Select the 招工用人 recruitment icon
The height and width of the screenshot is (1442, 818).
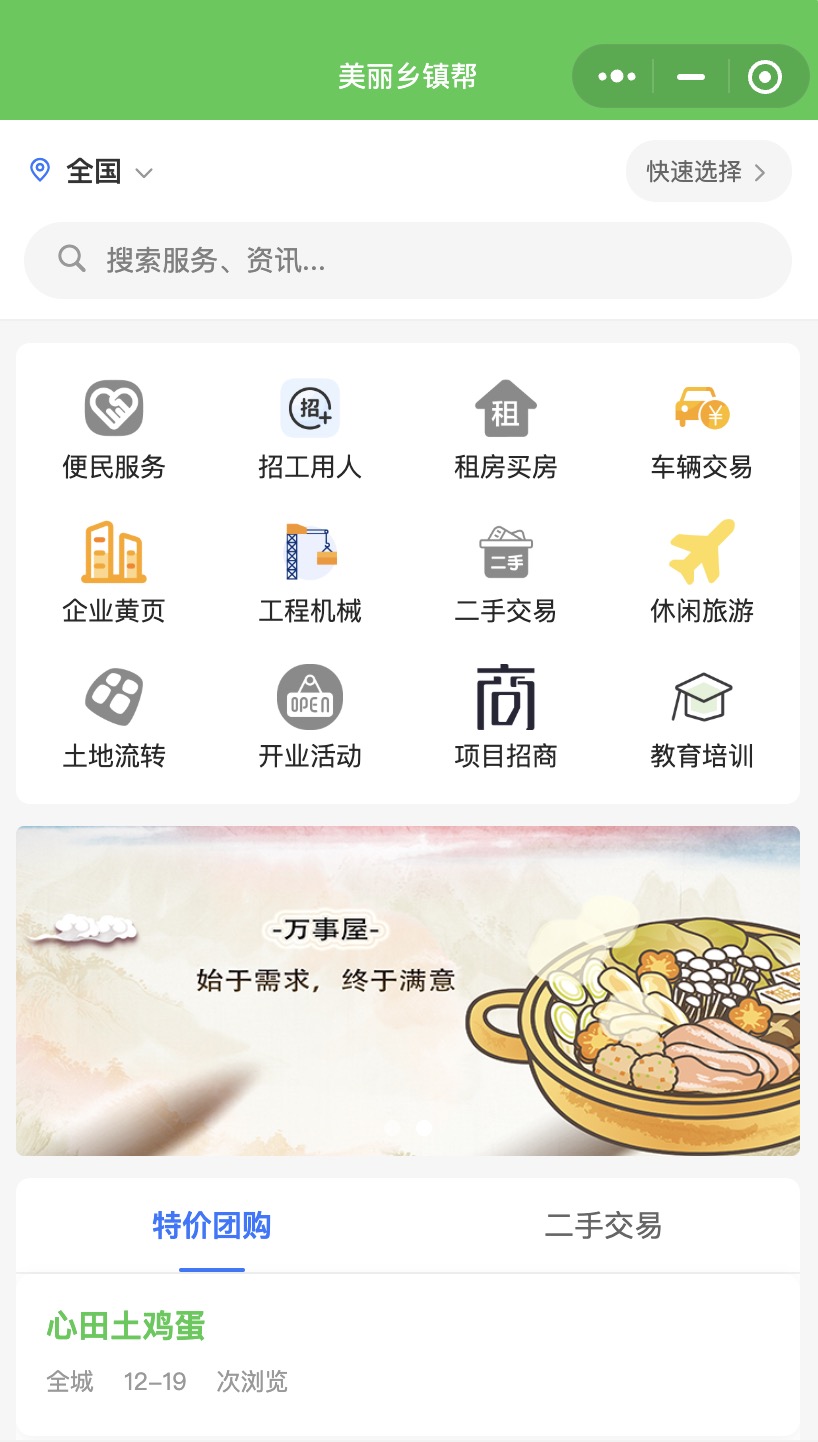point(309,427)
